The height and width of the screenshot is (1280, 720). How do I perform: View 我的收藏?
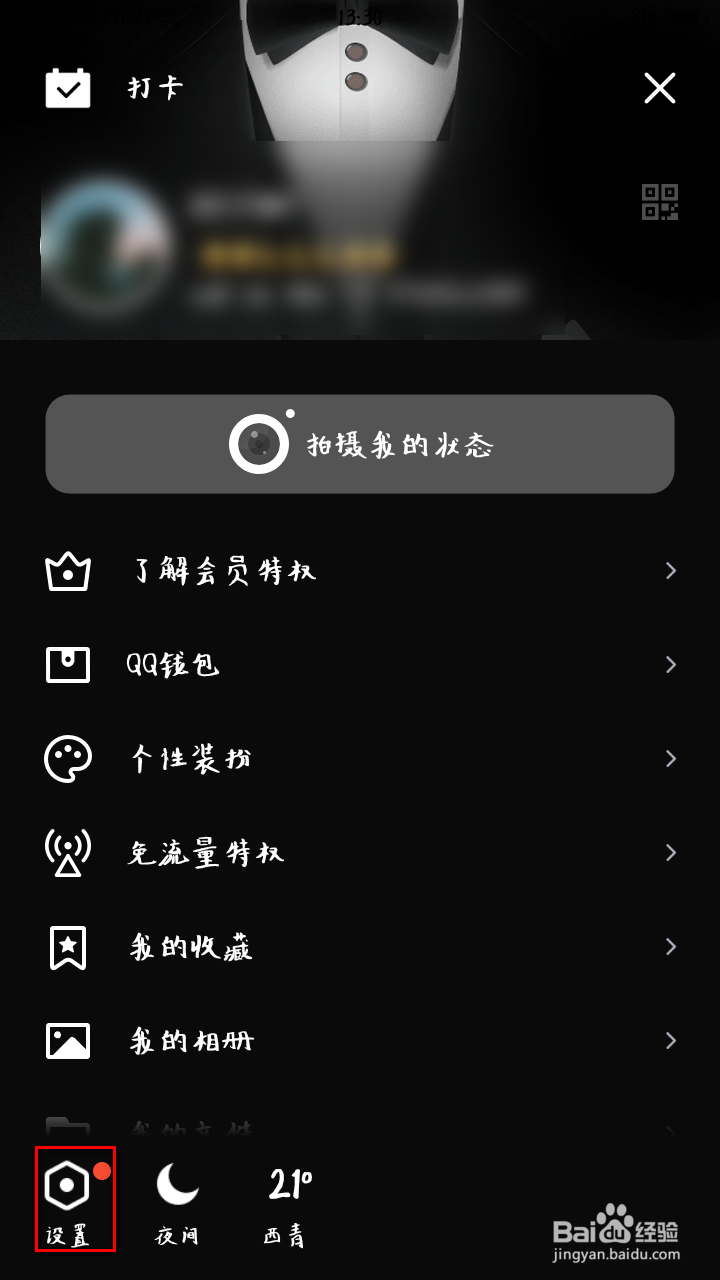360,947
